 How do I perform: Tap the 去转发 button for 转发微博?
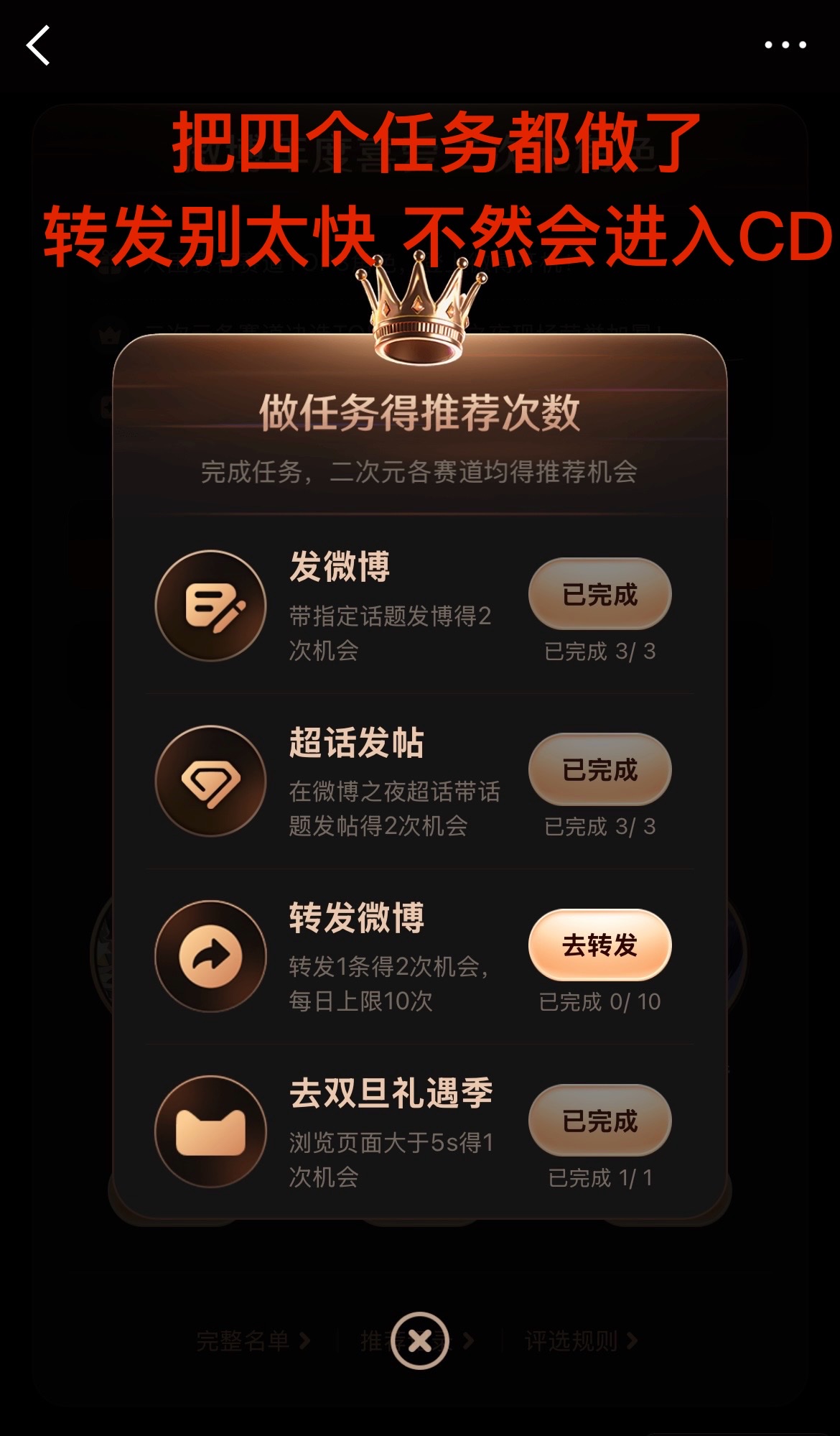pos(599,945)
